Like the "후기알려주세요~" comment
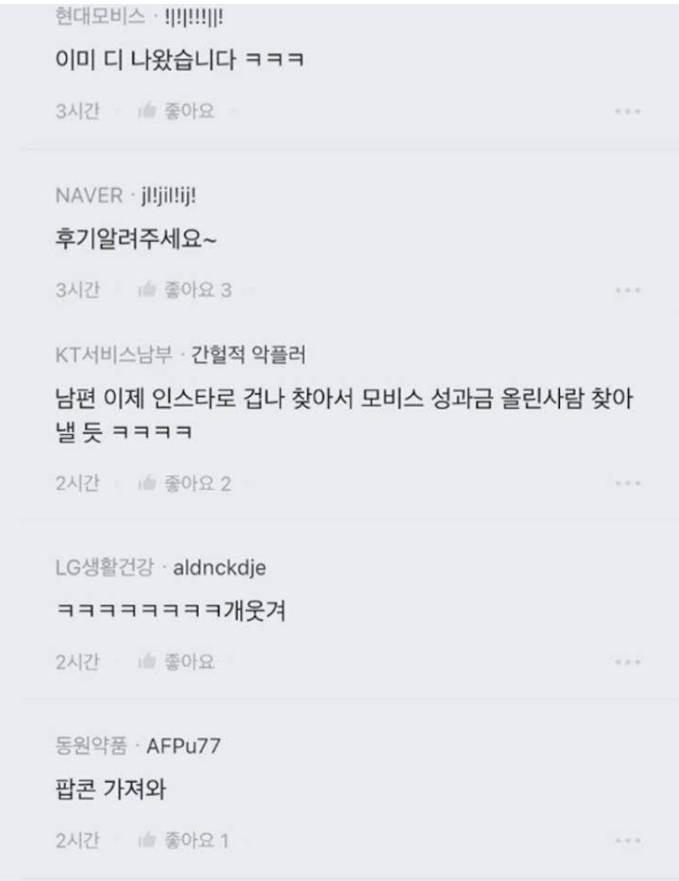Image resolution: width=679 pixels, height=881 pixels. (x=184, y=290)
